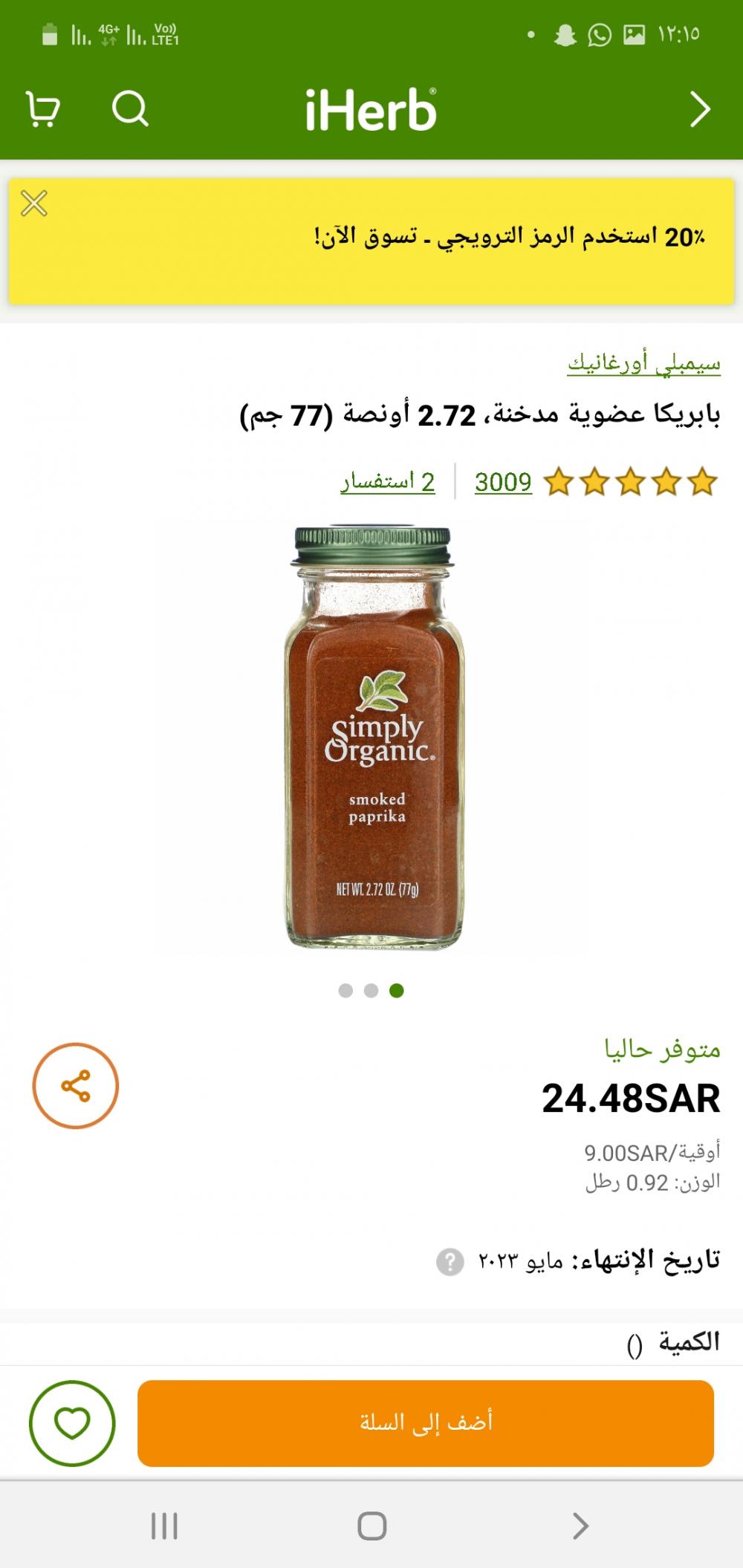The height and width of the screenshot is (1568, 743).
Task: Open the shopping cart
Action: (43, 110)
